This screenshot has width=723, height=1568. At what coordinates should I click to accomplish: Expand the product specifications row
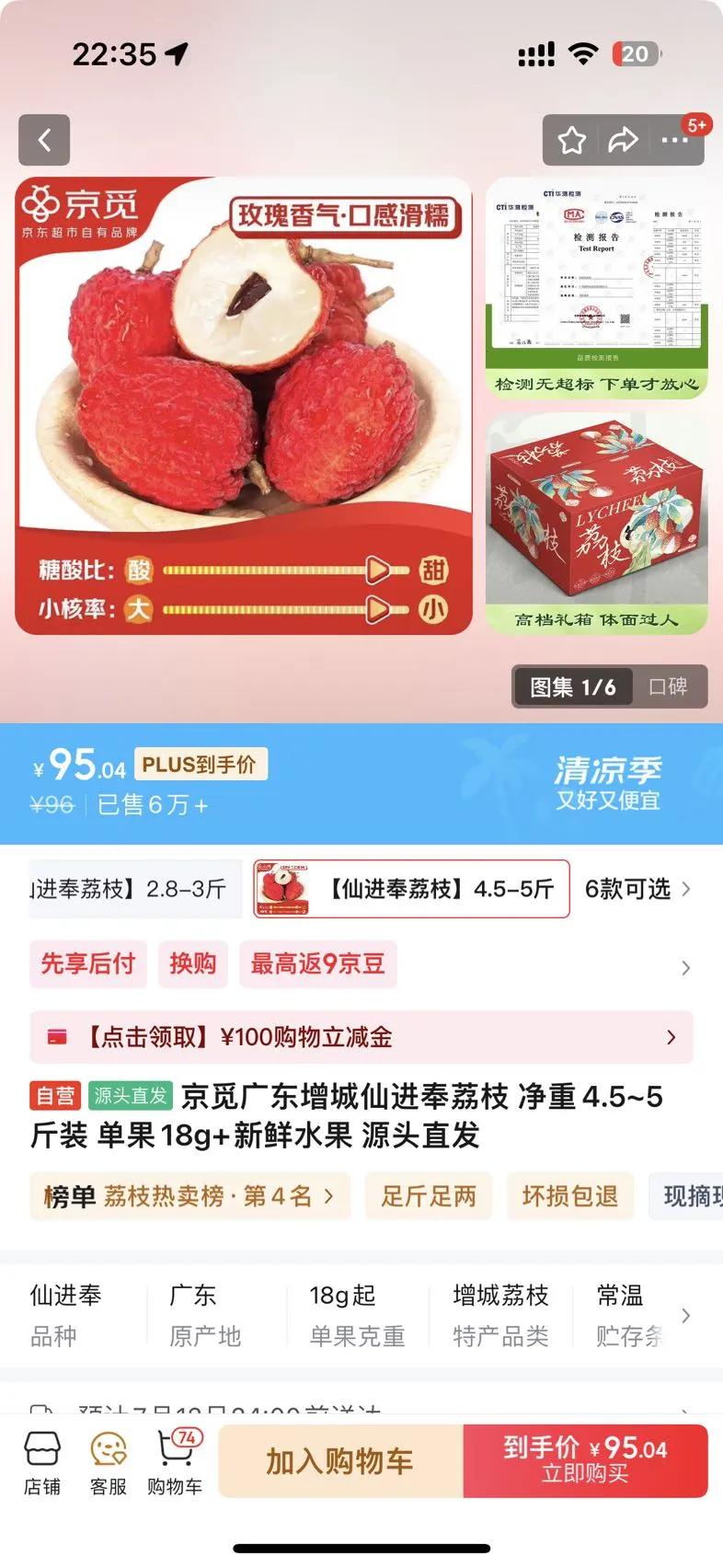(x=361, y=1315)
